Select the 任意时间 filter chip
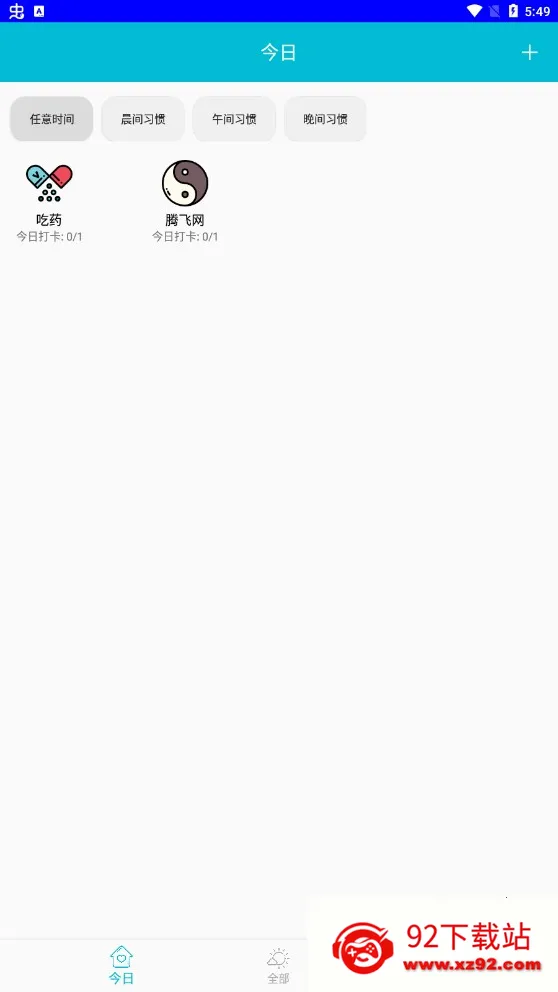Image resolution: width=558 pixels, height=992 pixels. click(x=52, y=119)
